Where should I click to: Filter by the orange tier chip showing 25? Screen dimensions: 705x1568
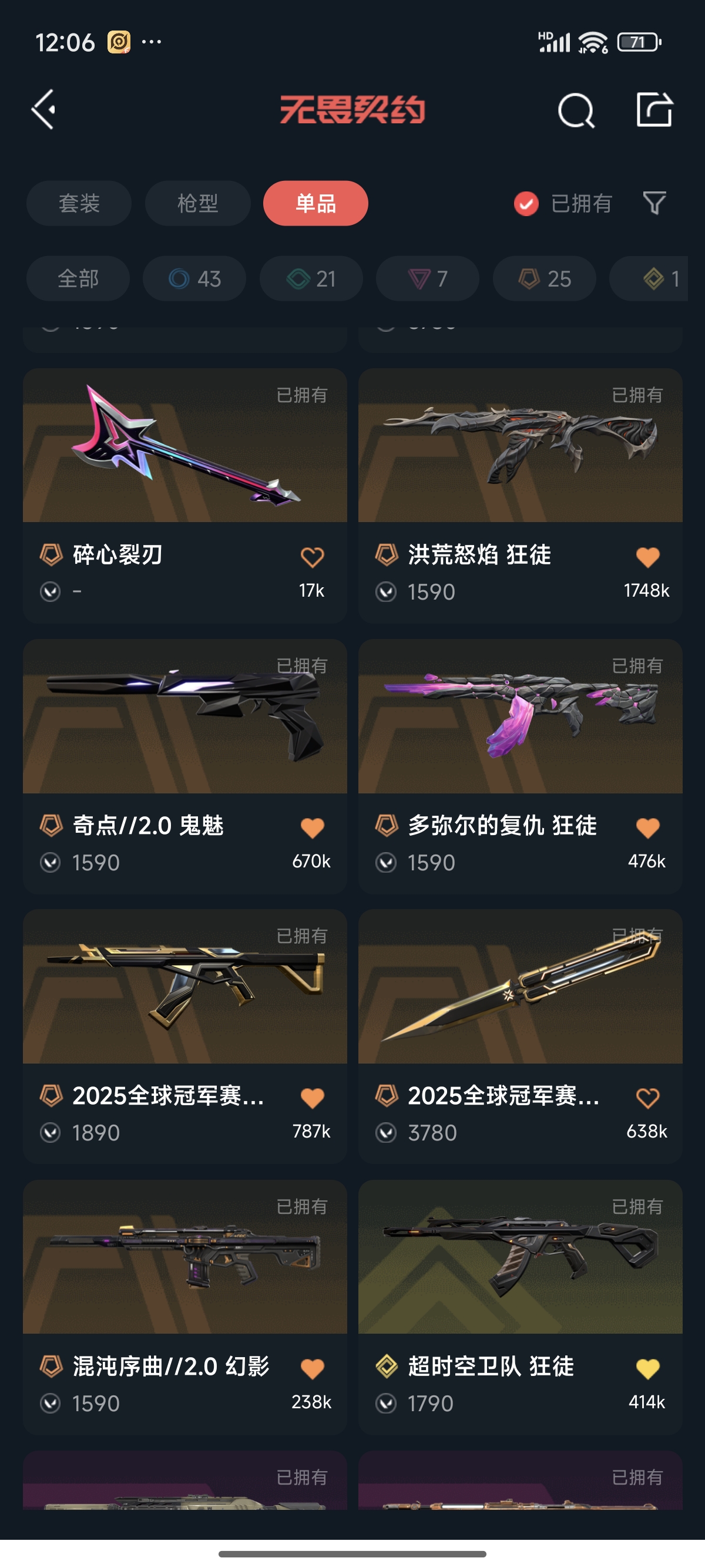point(544,279)
